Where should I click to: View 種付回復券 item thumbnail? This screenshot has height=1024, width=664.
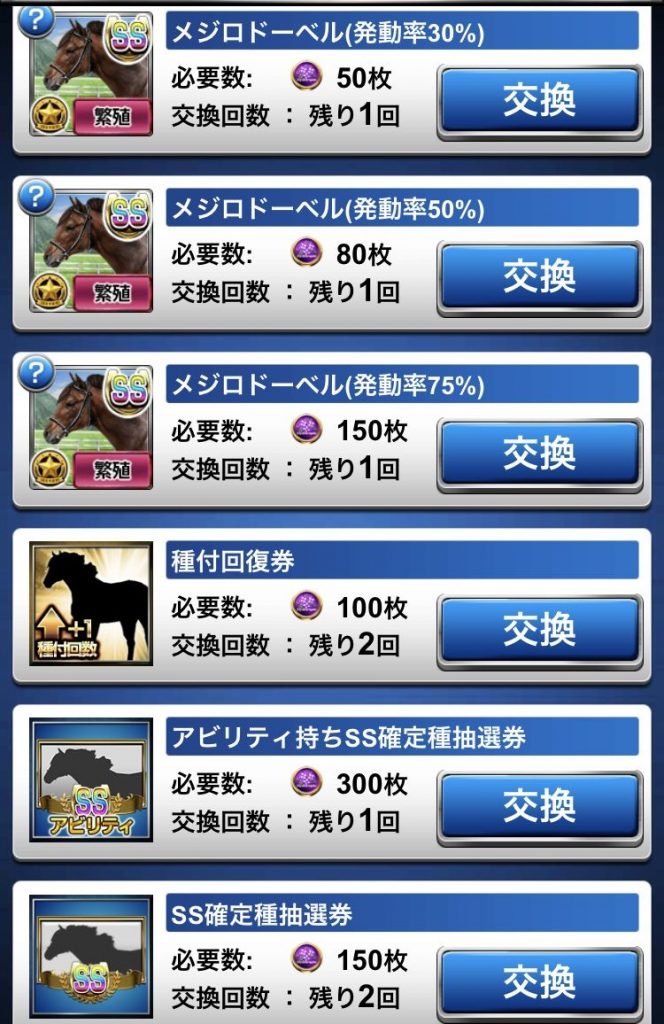click(x=91, y=603)
